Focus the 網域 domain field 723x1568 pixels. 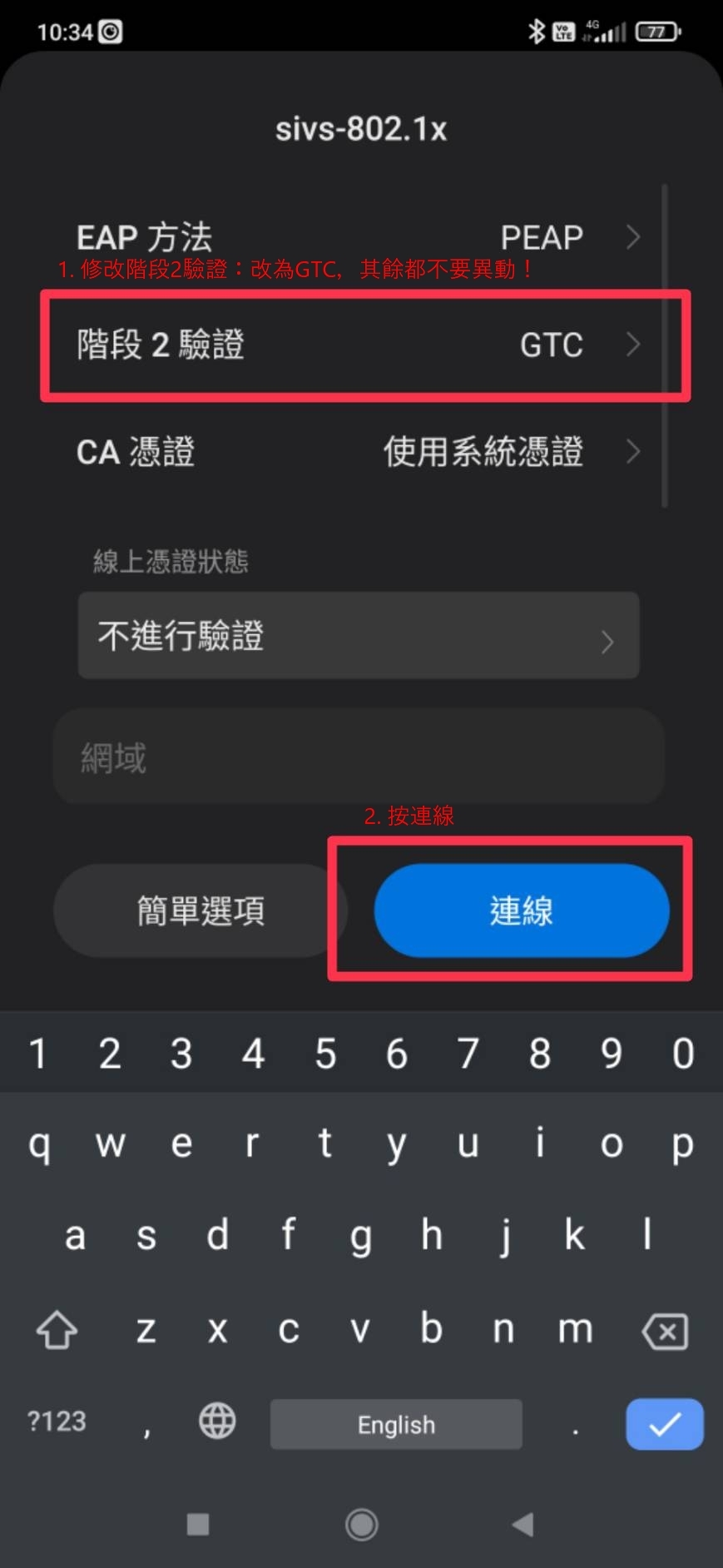(x=359, y=757)
